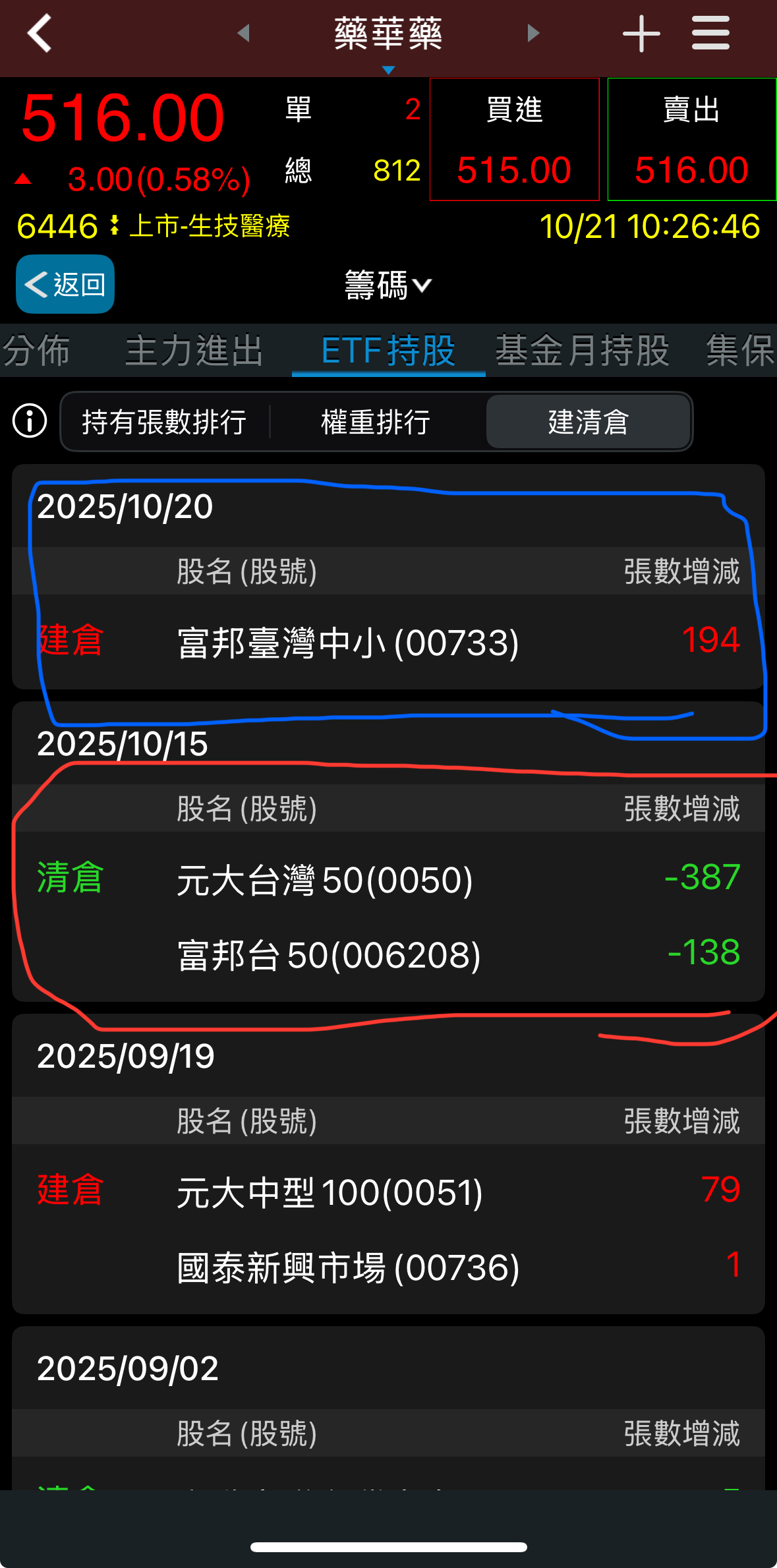Tap the 賣出 sell button
The width and height of the screenshot is (777, 1568).
pyautogui.click(x=691, y=139)
